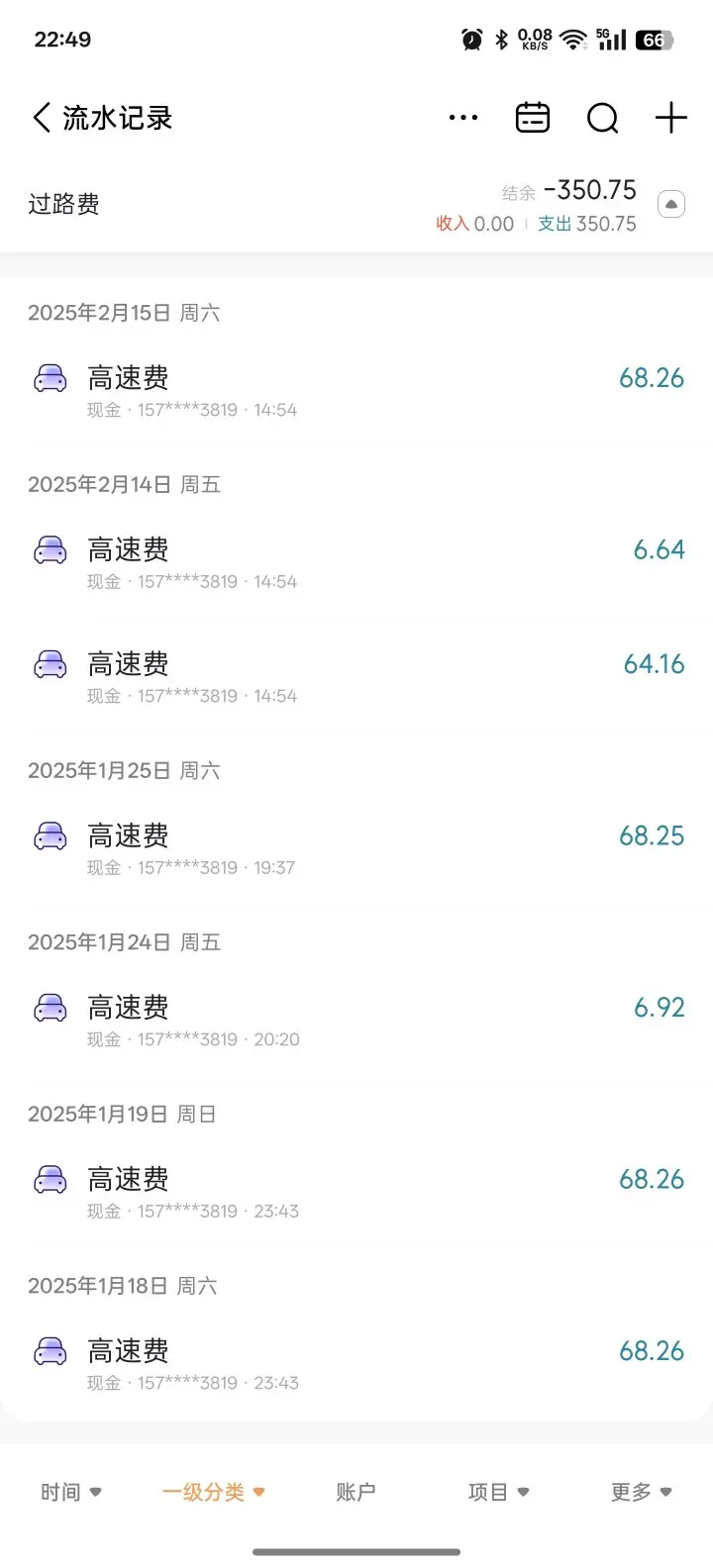Open the 高速费 entry on 1月19日
Screen dimensions: 713x1568
tap(356, 1192)
